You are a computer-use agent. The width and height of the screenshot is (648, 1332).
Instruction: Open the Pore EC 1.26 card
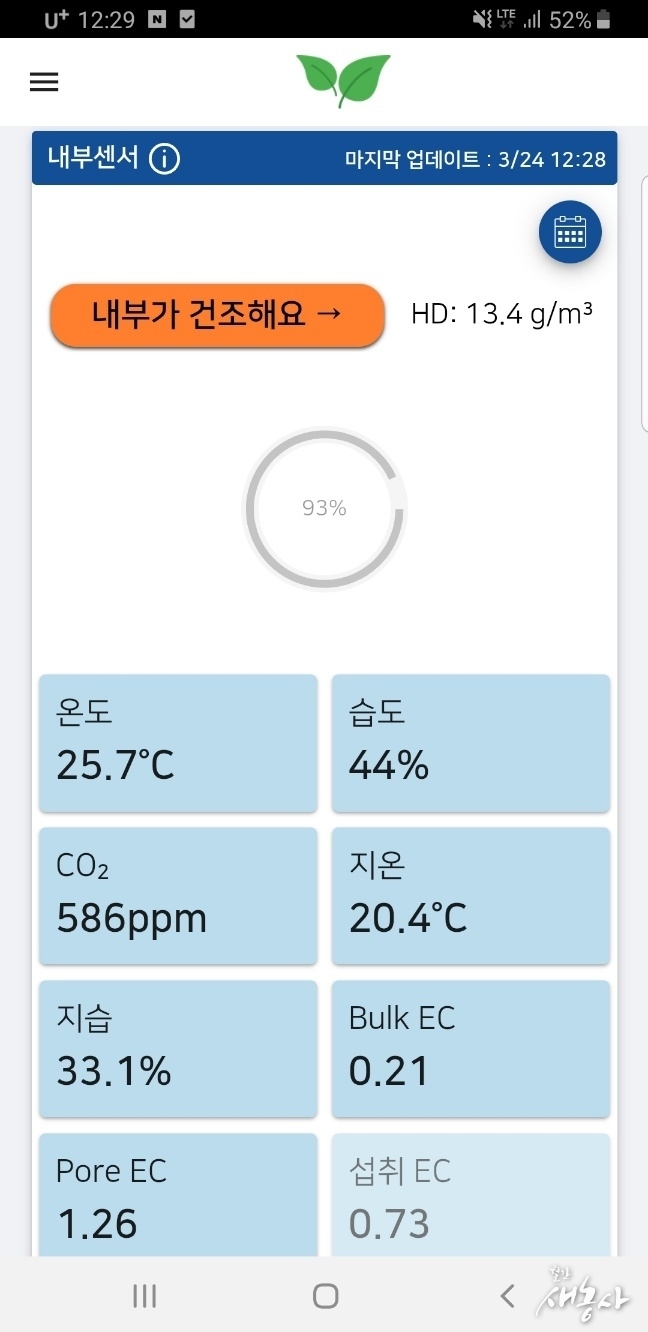point(178,1195)
